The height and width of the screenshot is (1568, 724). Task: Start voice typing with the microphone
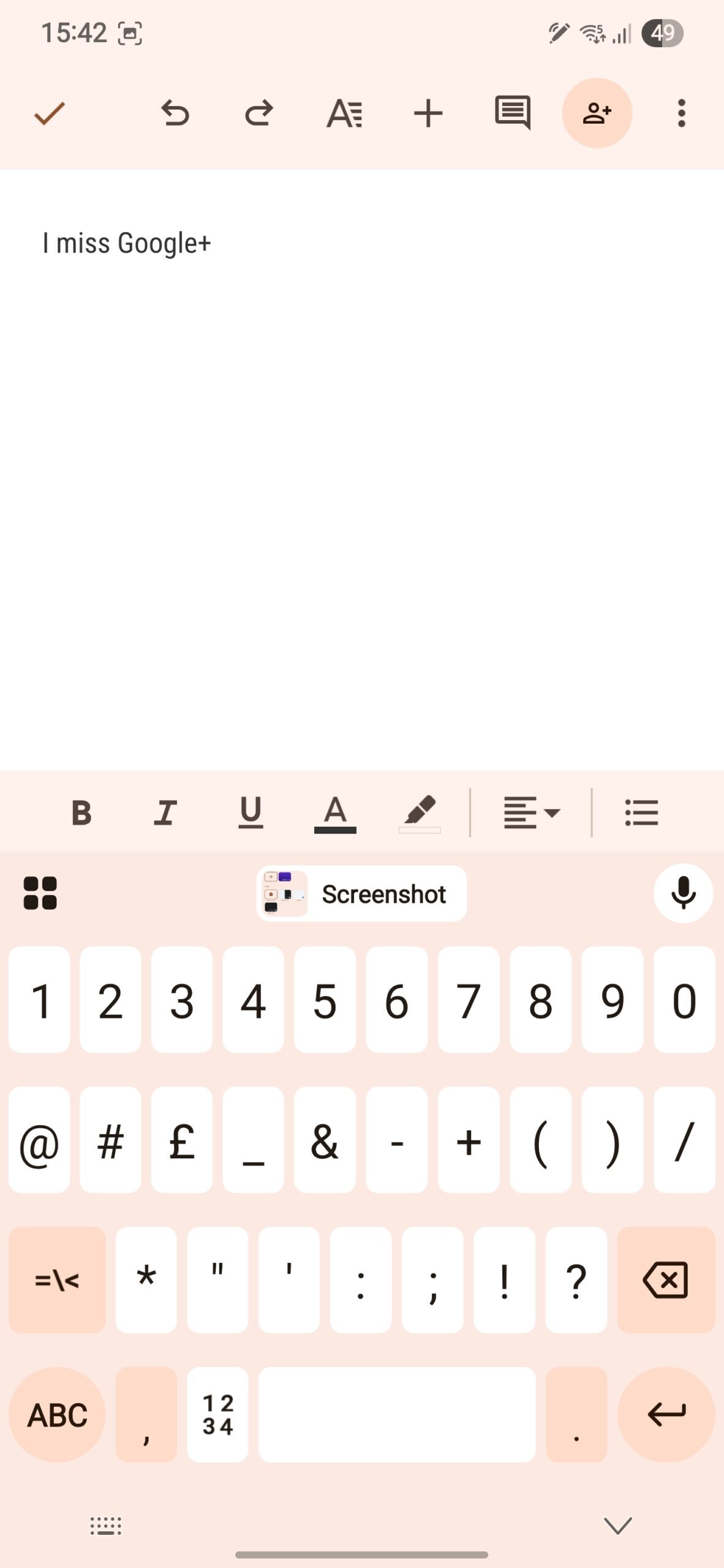click(683, 894)
